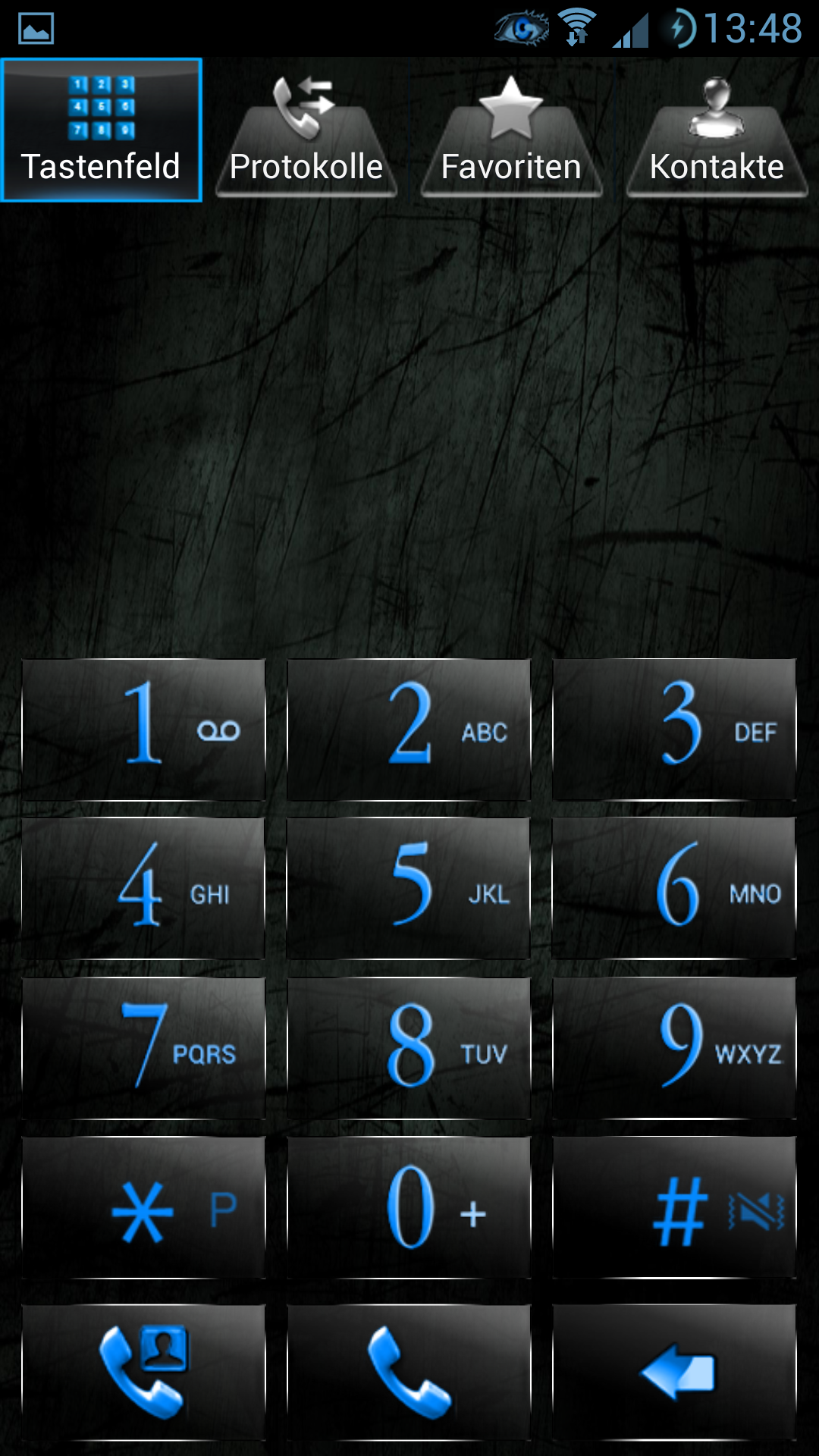This screenshot has height=1456, width=819.
Task: Enter digit 9 WXYZ
Action: click(x=674, y=1048)
